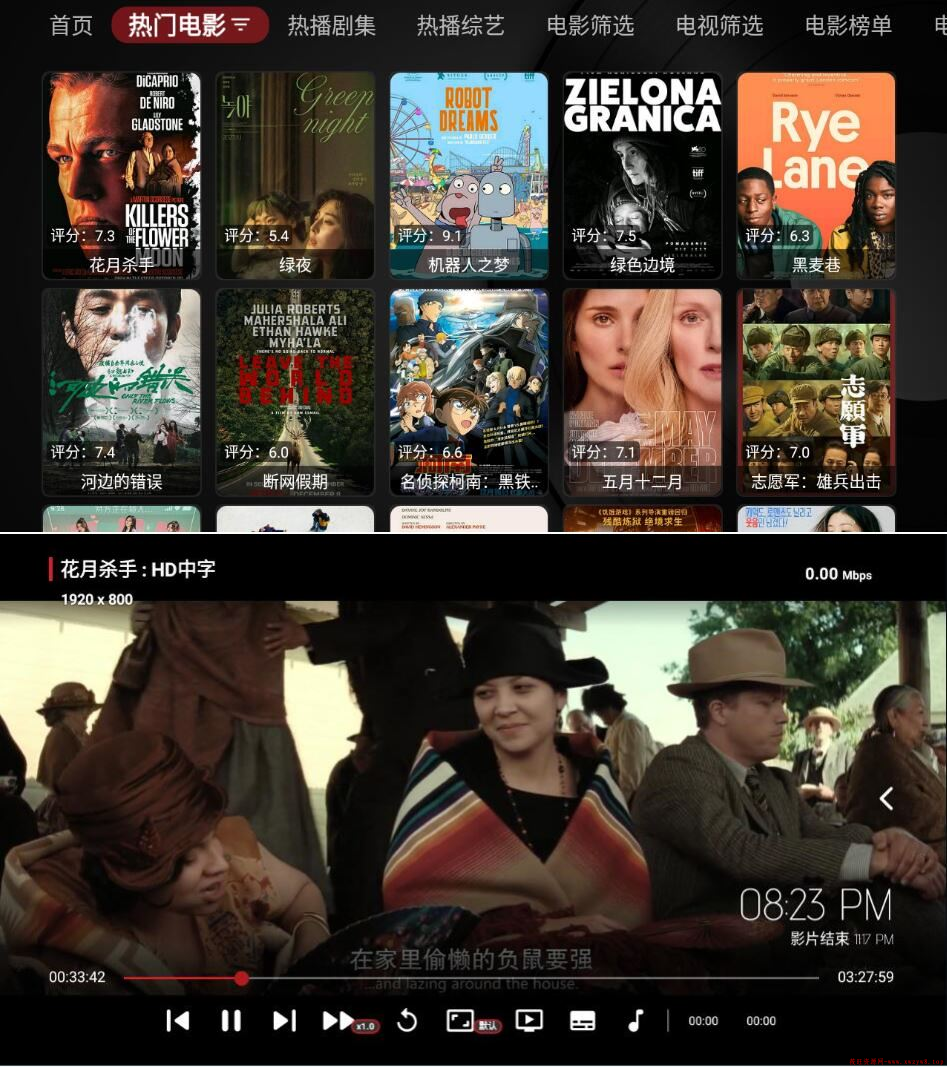The height and width of the screenshot is (1067, 947).
Task: Tap the replay circular arrow icon
Action: pos(407,1021)
